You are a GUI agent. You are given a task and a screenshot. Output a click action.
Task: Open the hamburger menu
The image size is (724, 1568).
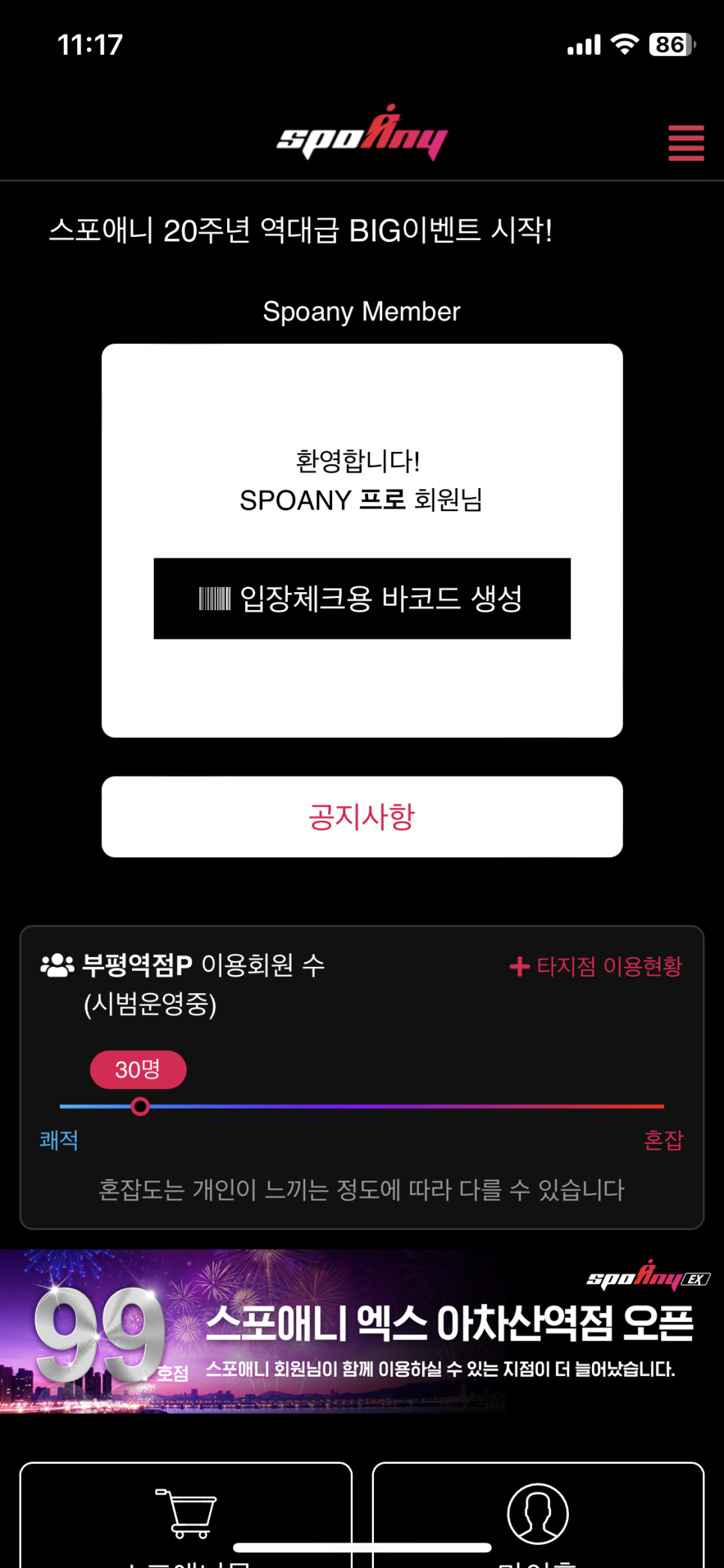pyautogui.click(x=686, y=142)
